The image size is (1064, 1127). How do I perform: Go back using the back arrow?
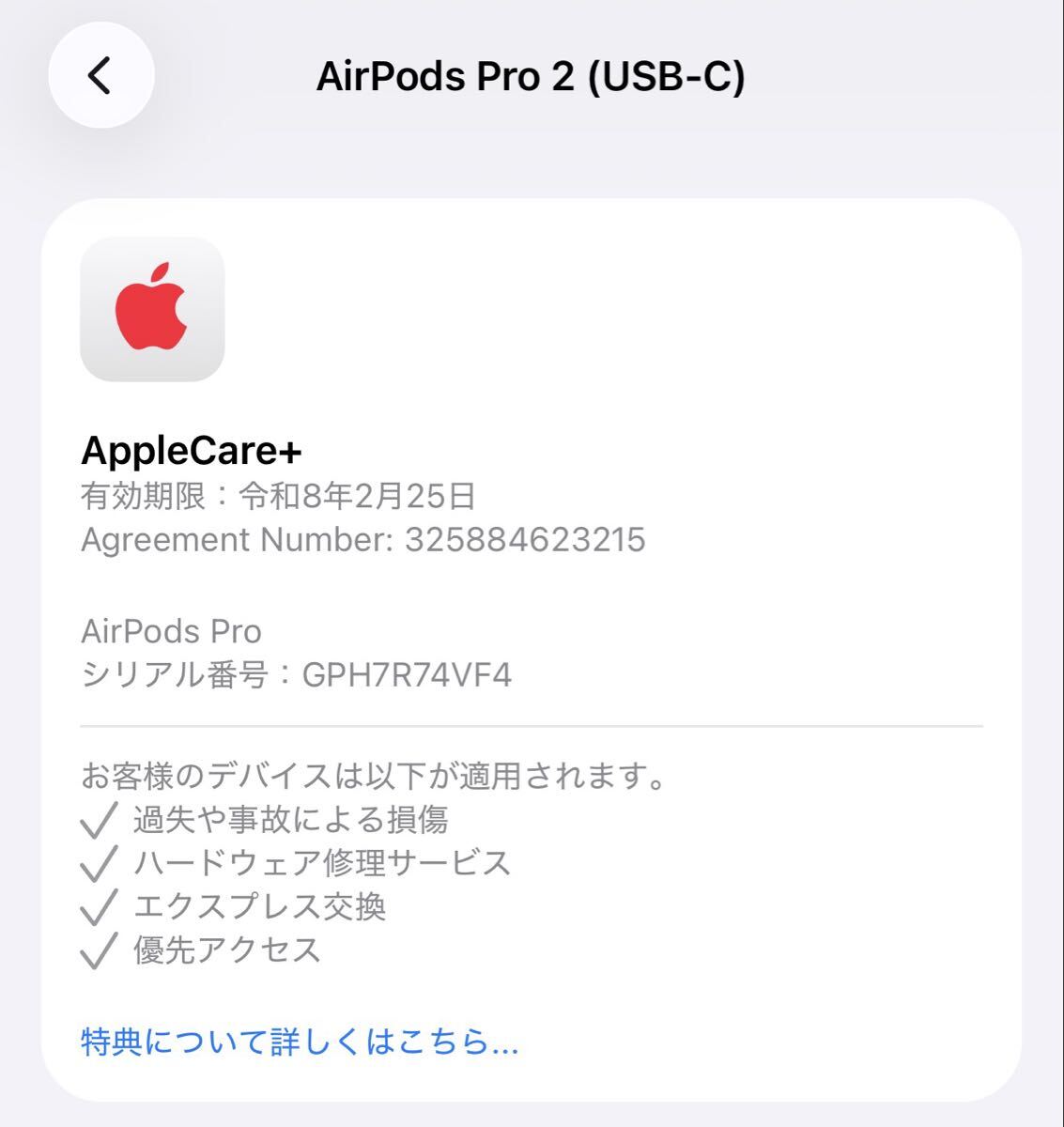pos(100,75)
